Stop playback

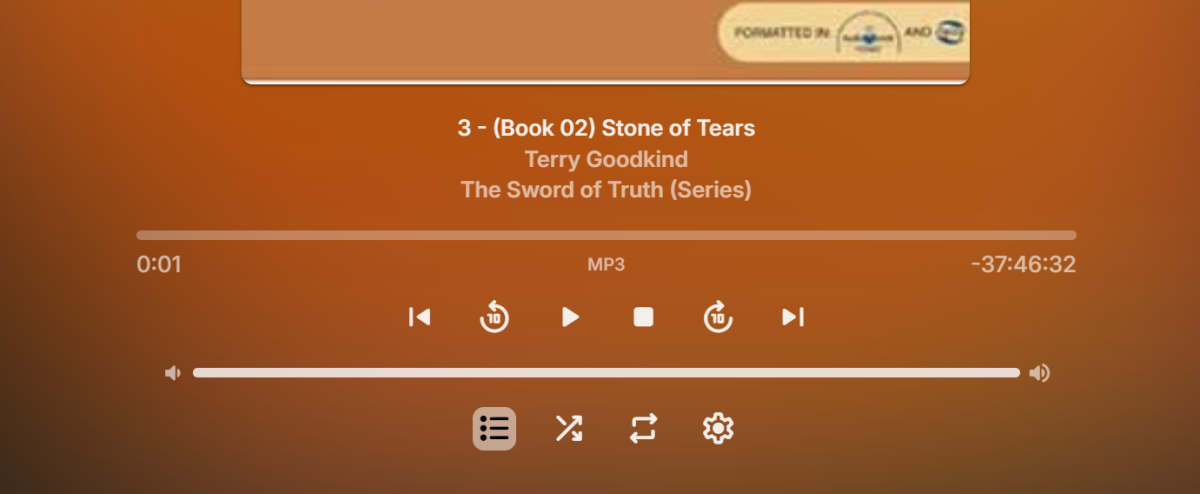tap(644, 317)
